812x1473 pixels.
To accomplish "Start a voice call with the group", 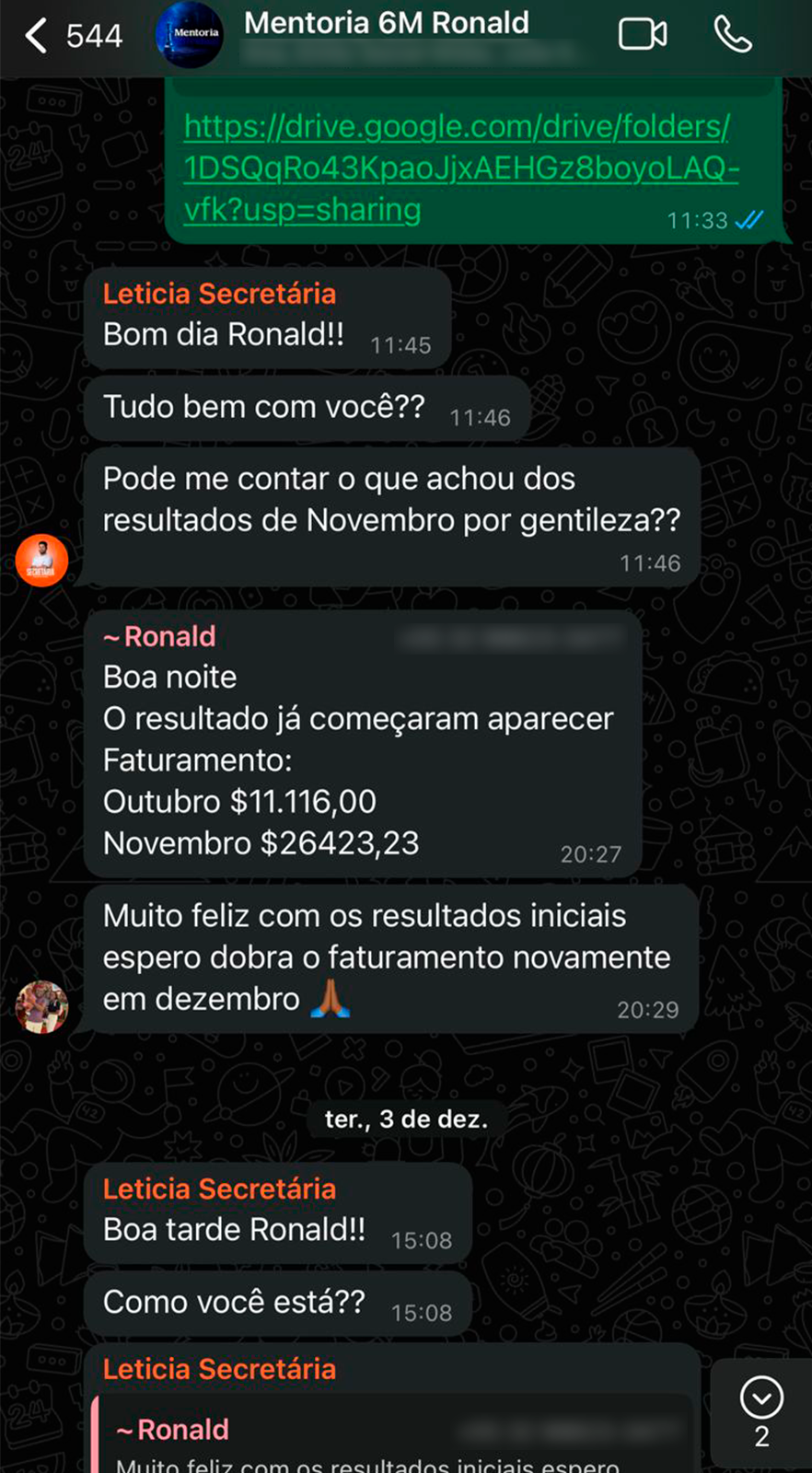I will pos(733,35).
